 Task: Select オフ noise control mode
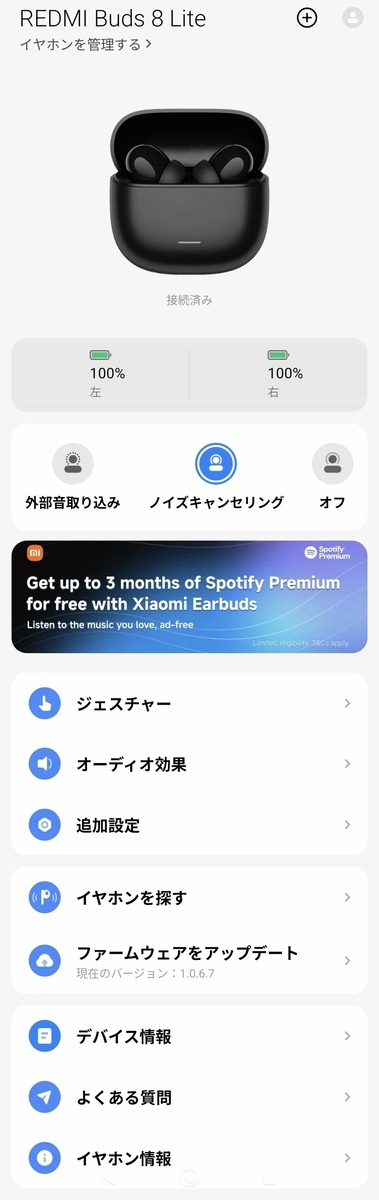(x=332, y=477)
